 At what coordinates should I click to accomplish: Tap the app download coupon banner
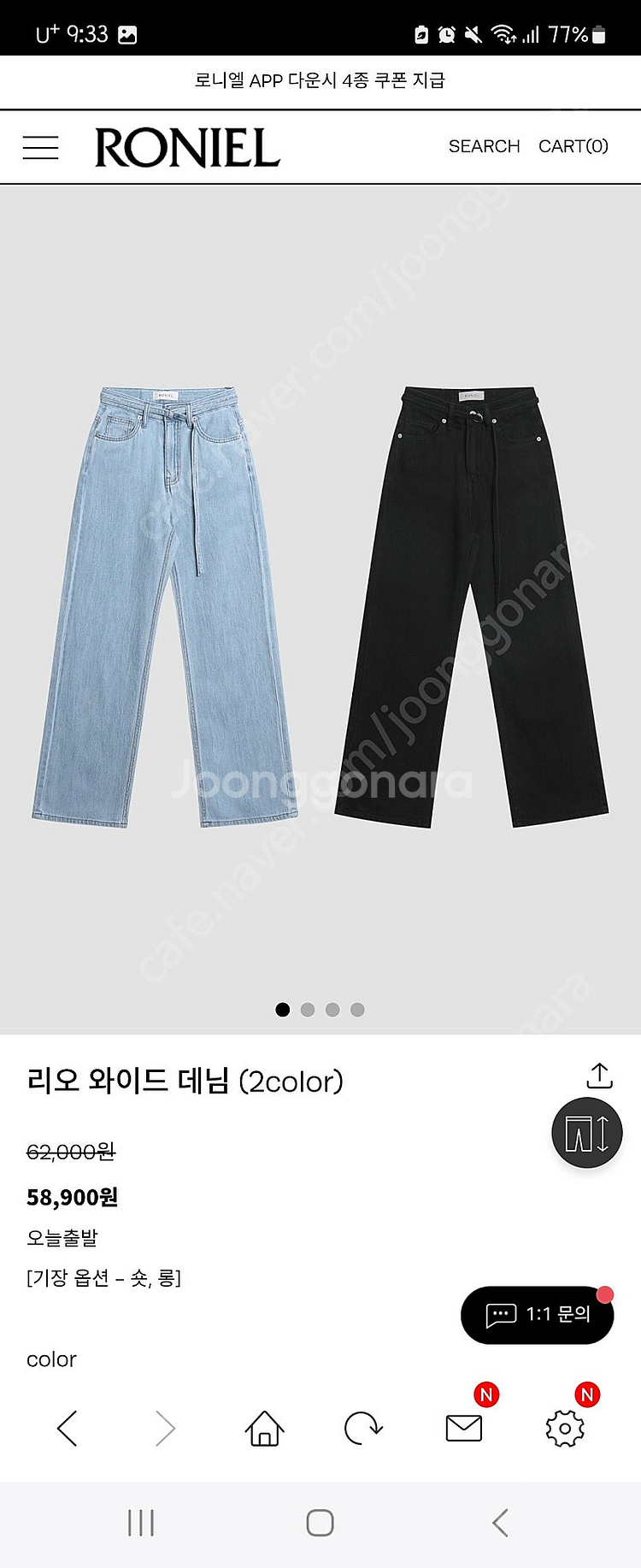pos(320,80)
